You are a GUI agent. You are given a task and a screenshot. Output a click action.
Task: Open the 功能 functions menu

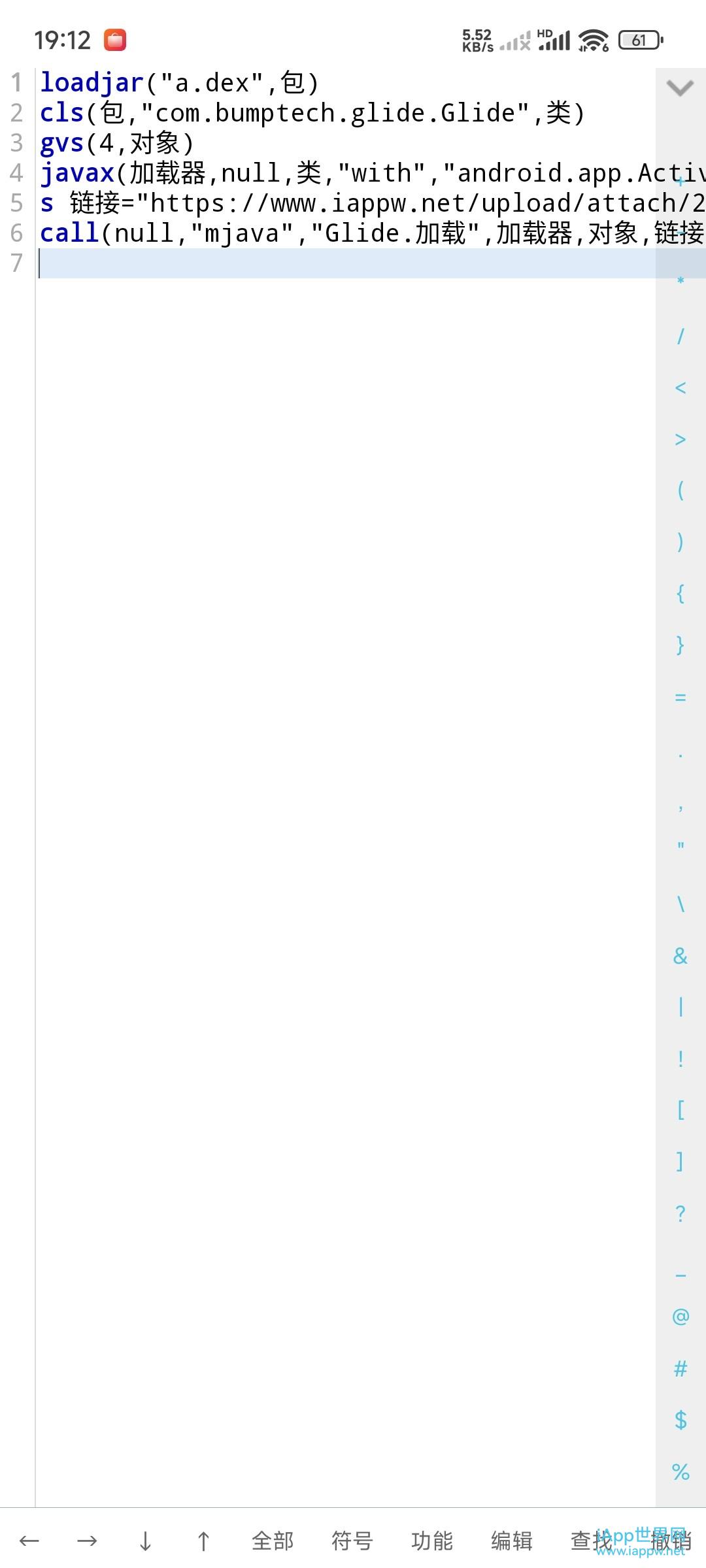432,1541
